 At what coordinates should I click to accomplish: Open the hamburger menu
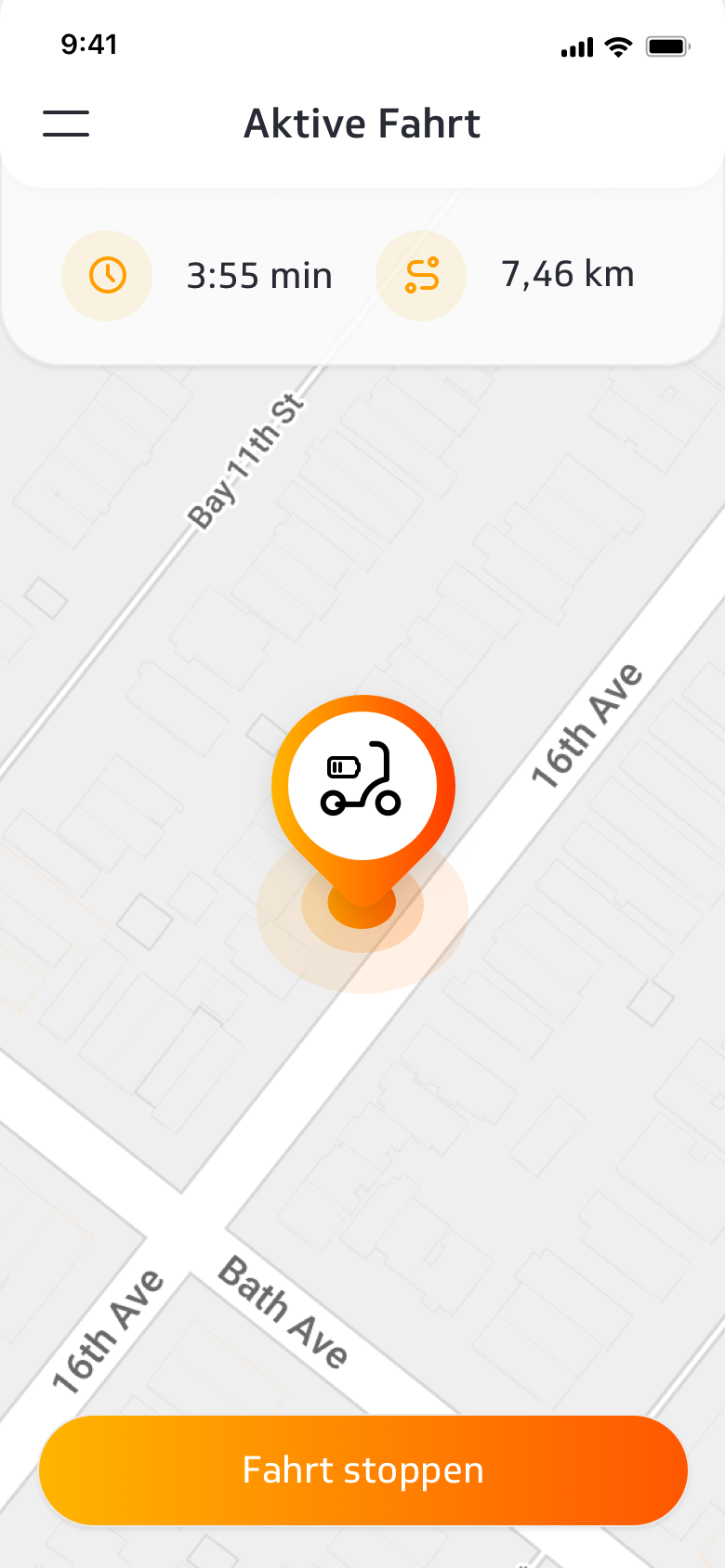tap(66, 124)
